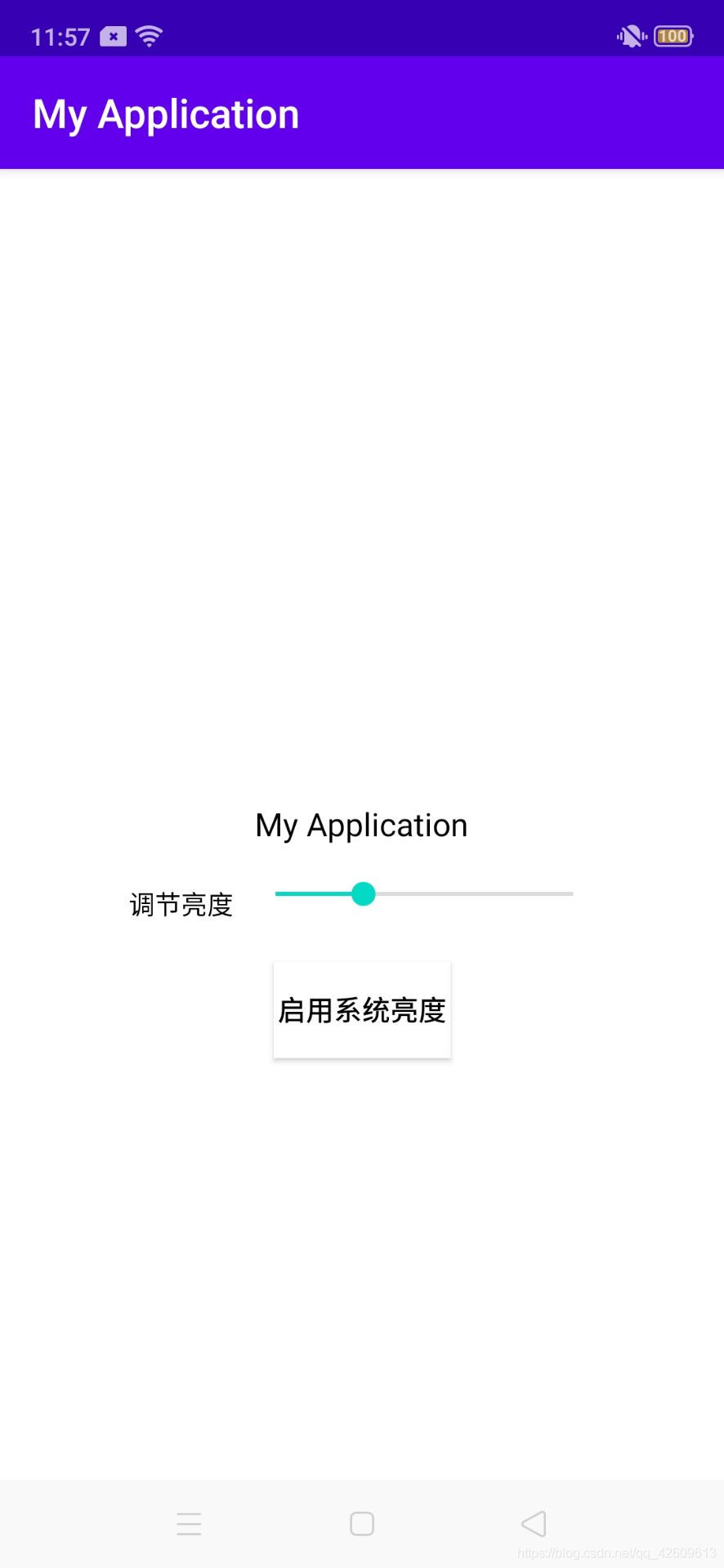The height and width of the screenshot is (1568, 724).
Task: Click the clock showing 11:57
Action: [61, 36]
